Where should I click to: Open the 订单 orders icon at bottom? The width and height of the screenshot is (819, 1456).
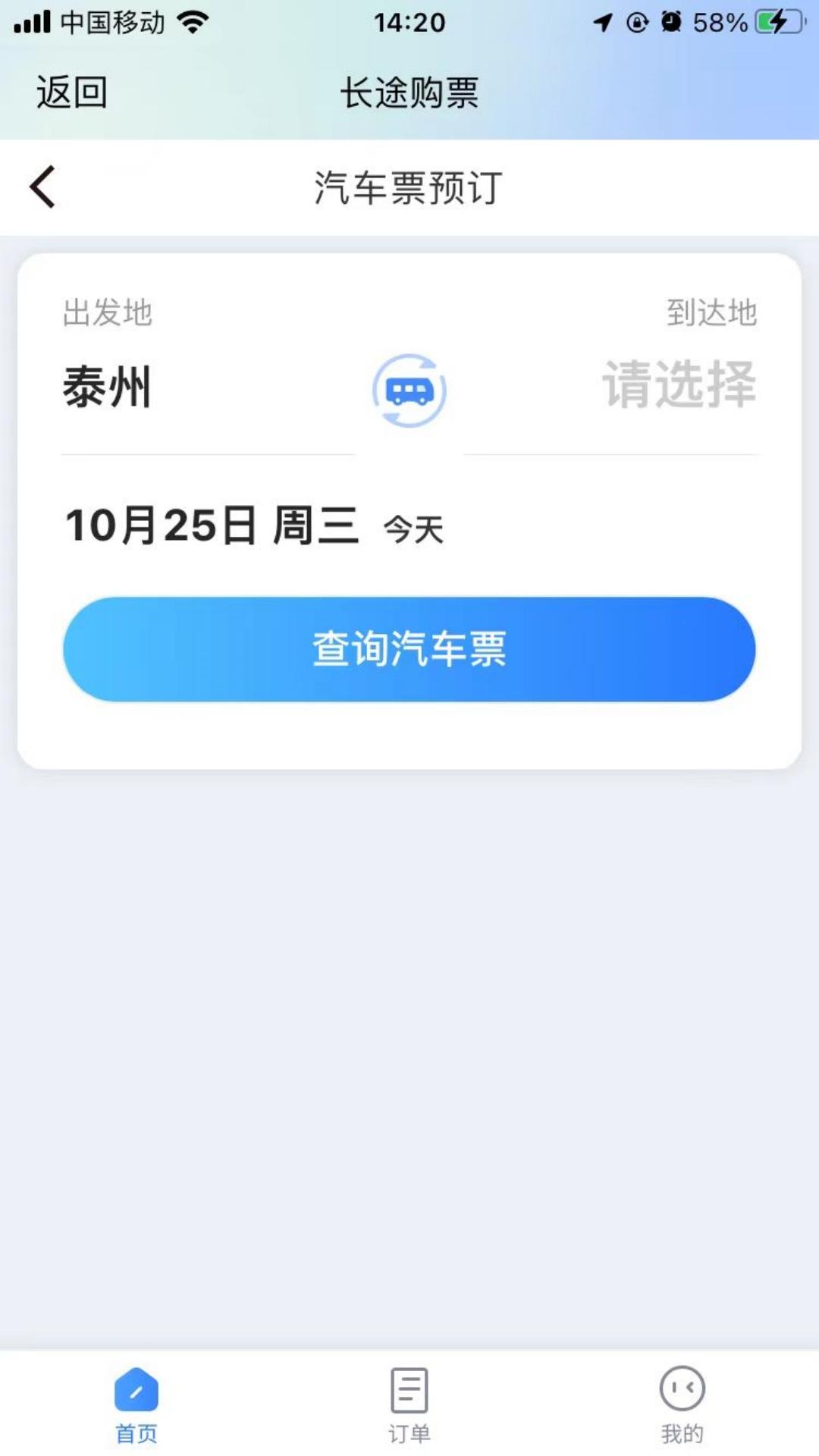coord(408,1399)
